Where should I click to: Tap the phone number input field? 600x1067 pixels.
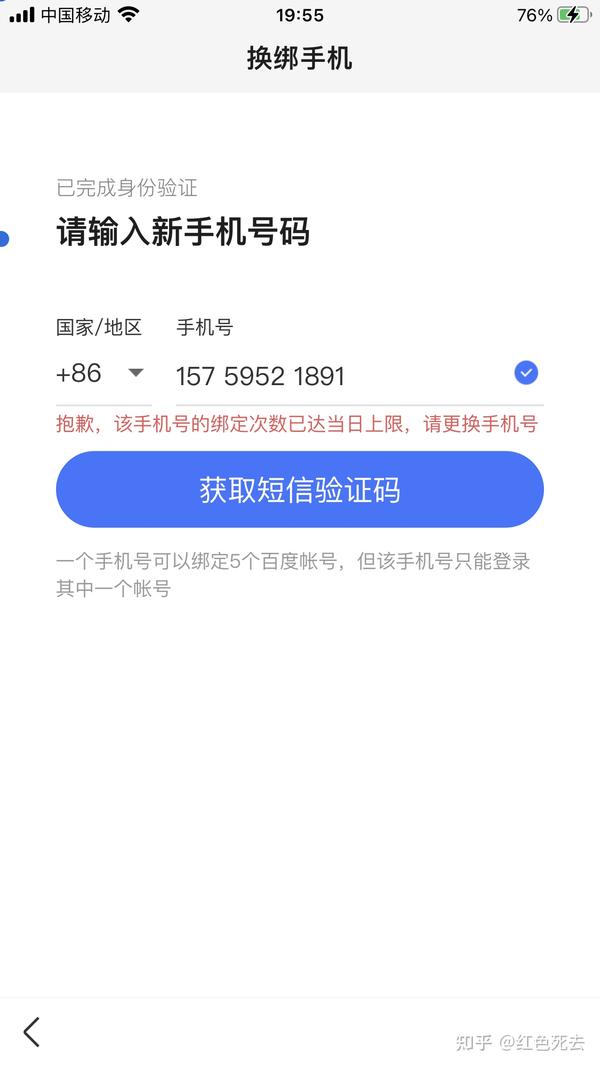(x=340, y=376)
